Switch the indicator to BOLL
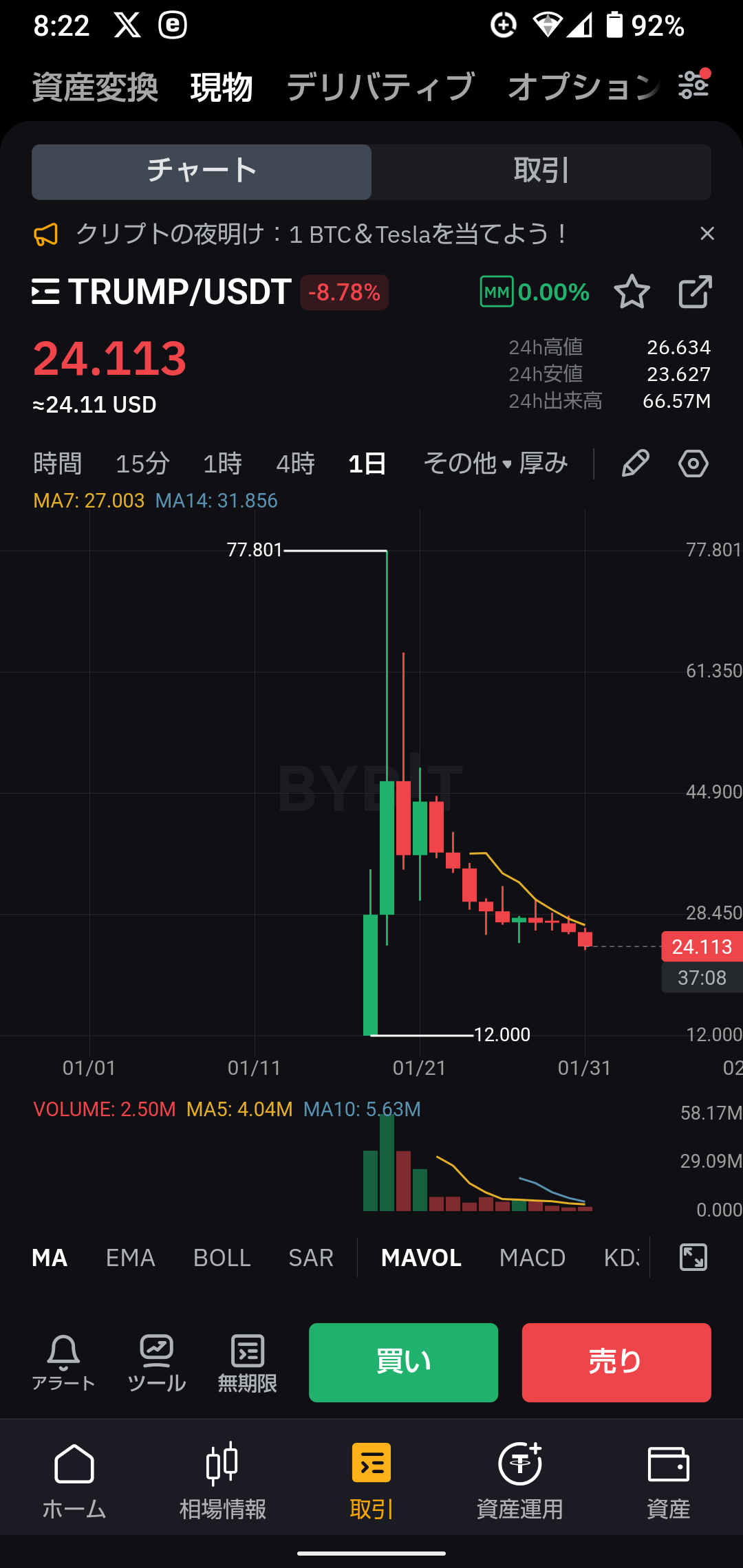Screen dimensions: 743x1568 [x=222, y=1258]
